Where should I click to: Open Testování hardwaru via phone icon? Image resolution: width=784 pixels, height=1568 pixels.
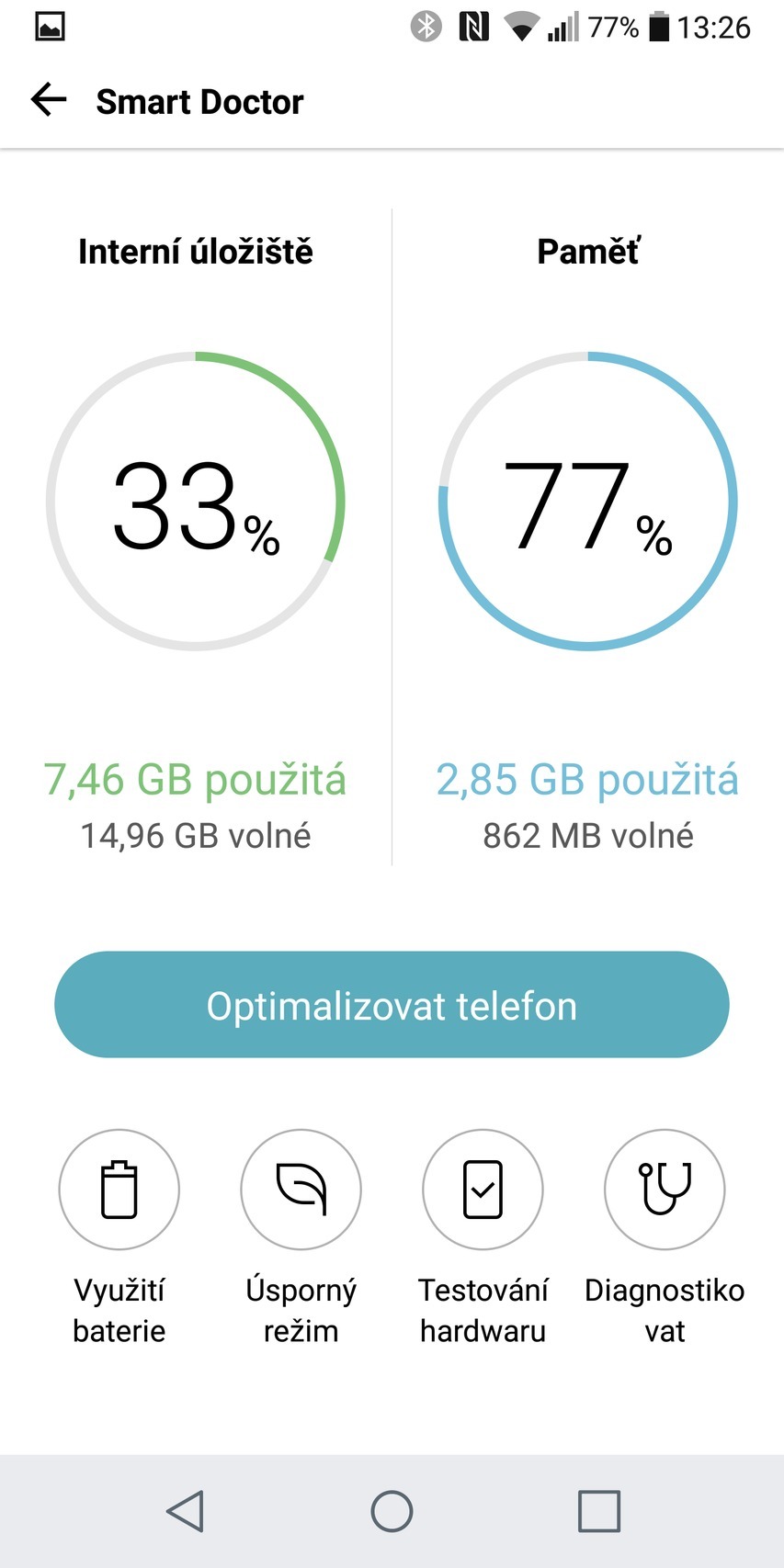483,1189
